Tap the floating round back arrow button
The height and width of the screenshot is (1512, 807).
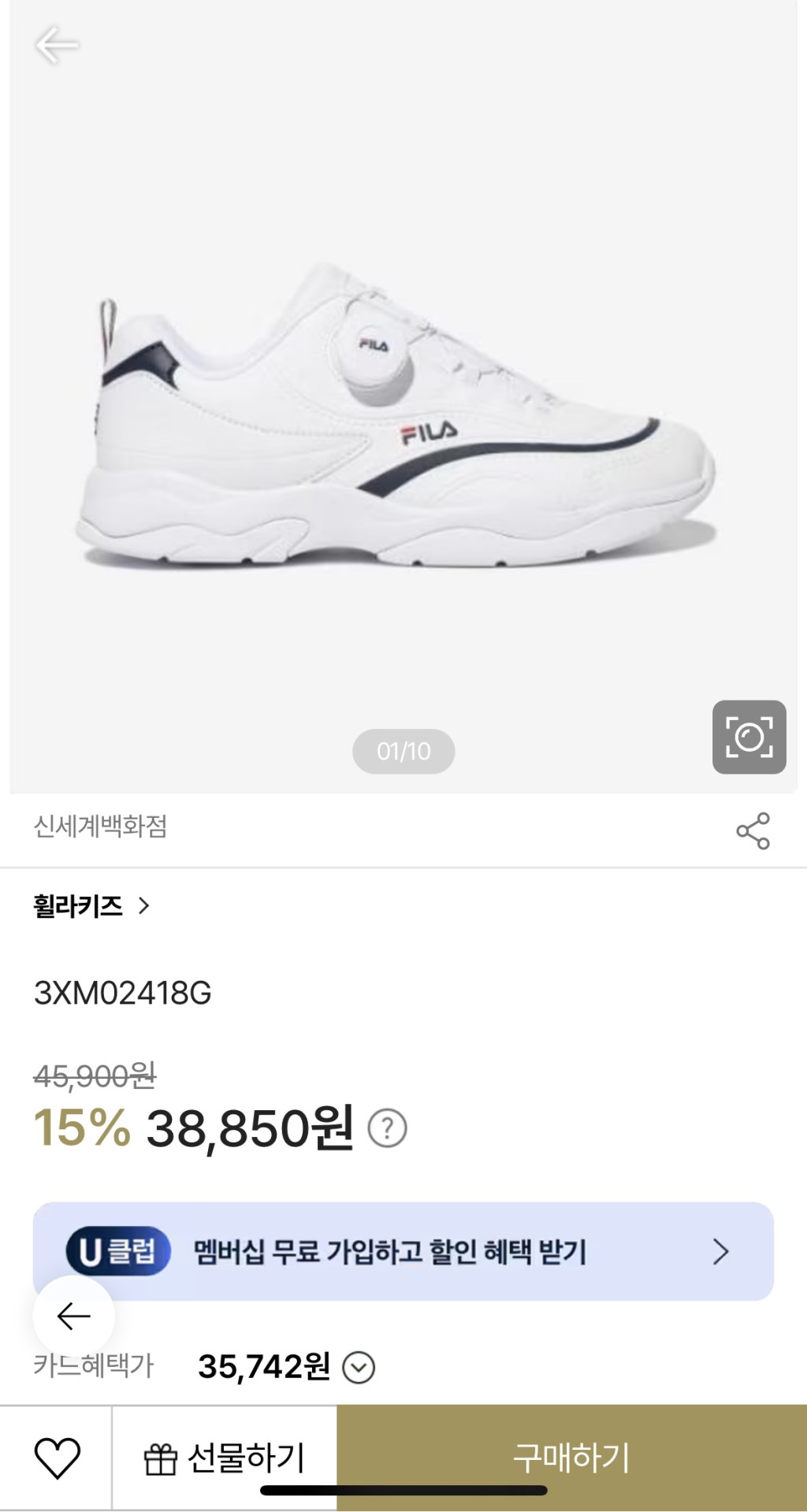[x=74, y=1316]
